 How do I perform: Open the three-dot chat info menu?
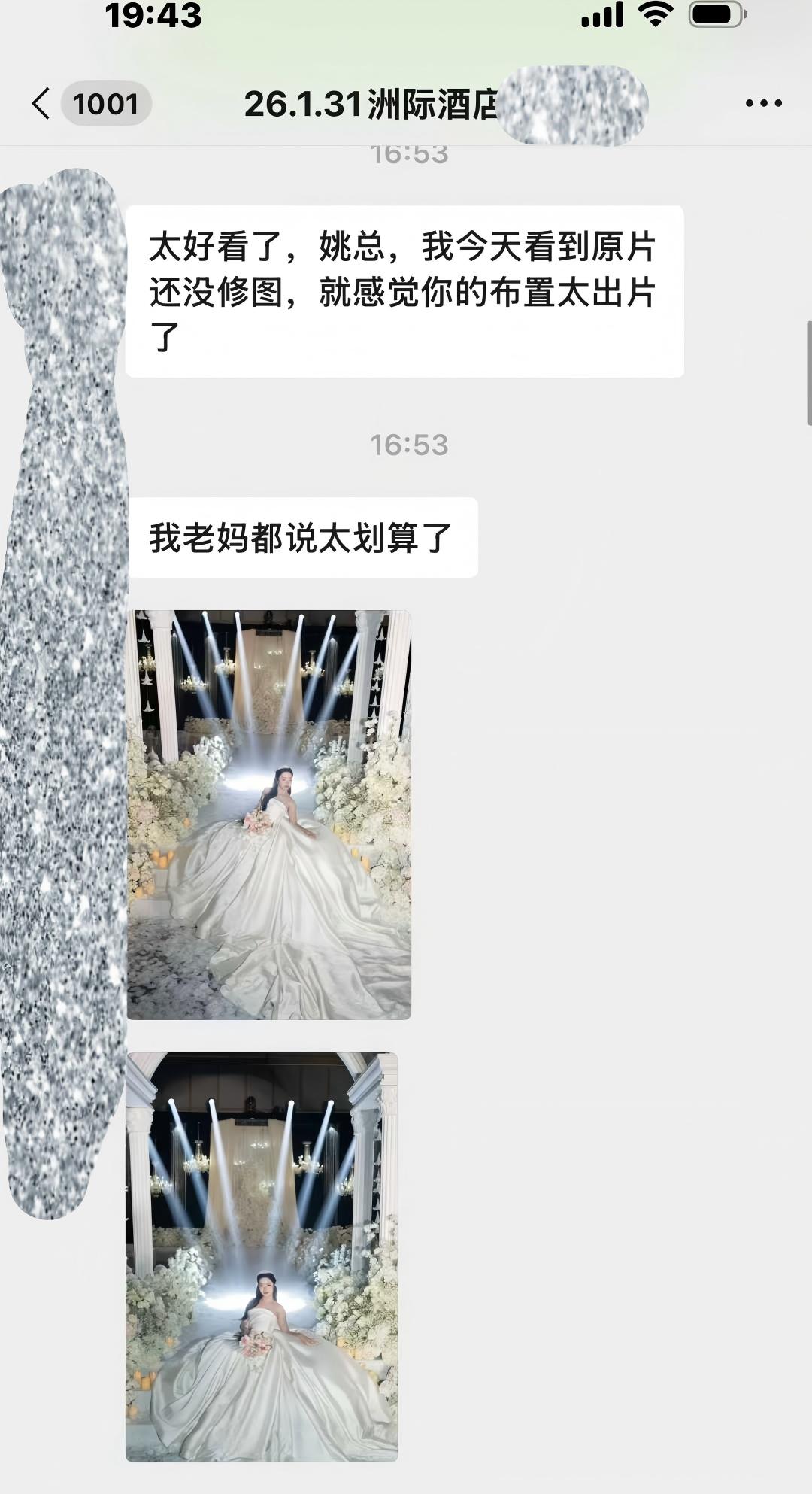point(763,104)
